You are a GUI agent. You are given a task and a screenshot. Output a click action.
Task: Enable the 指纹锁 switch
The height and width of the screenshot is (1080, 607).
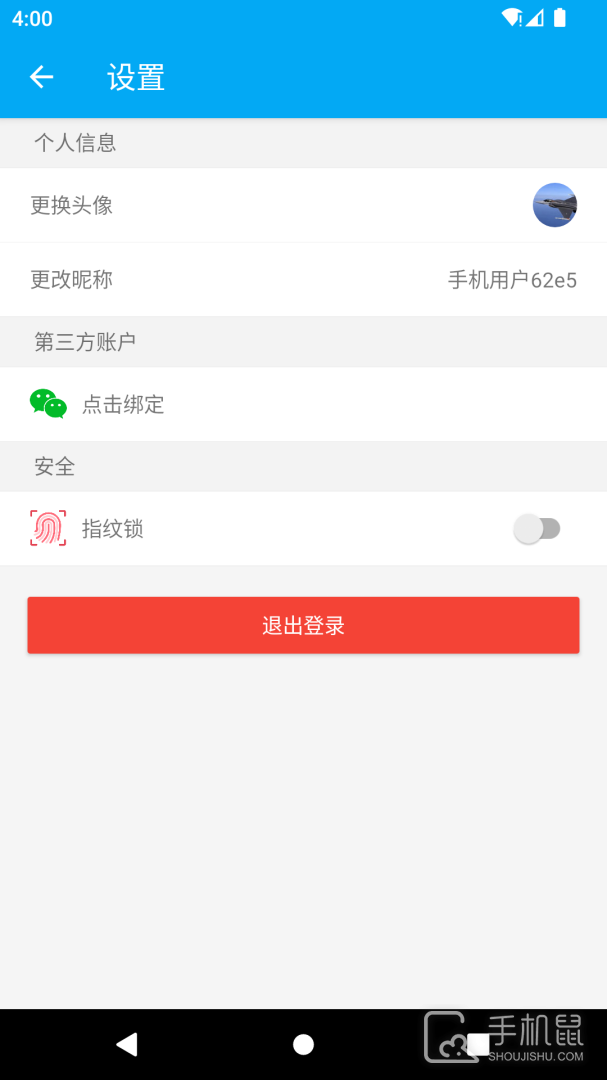pyautogui.click(x=537, y=529)
